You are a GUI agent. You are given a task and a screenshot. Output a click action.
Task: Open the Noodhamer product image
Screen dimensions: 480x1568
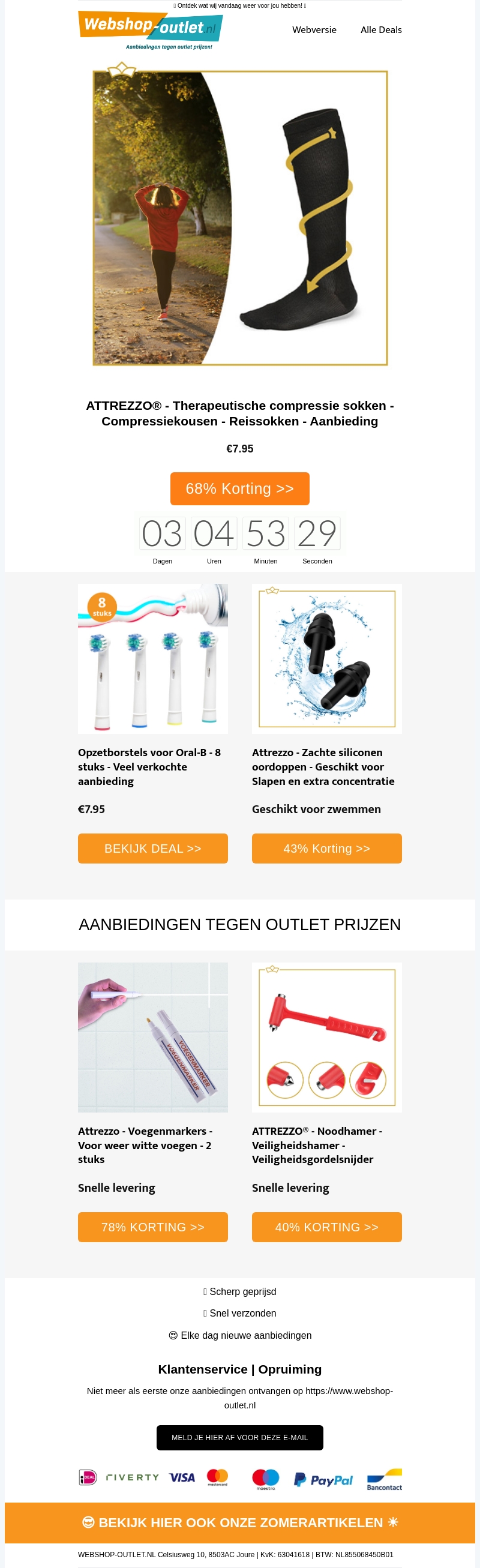click(326, 1037)
